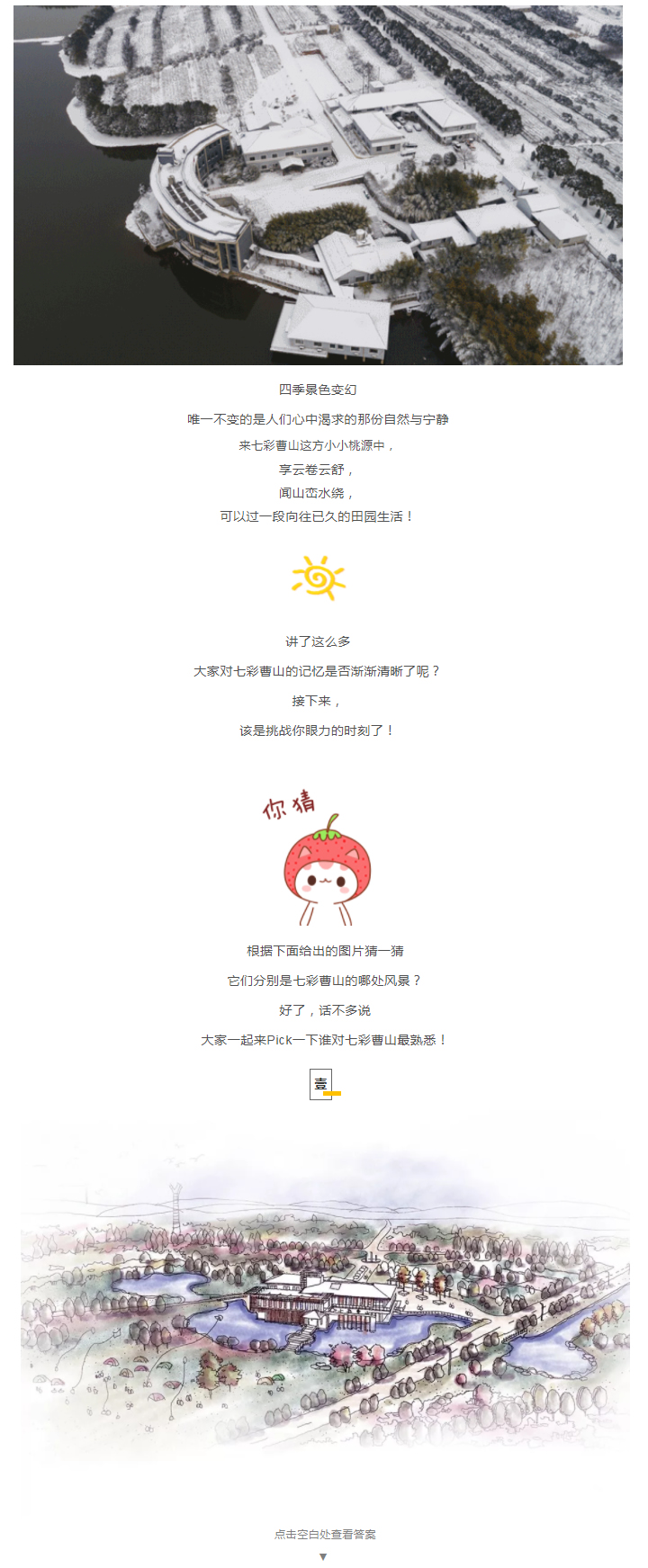648x1568 pixels.
Task: Tap blank area below 点击空白处查看答案 to reveal answer
Action: click(x=323, y=1556)
